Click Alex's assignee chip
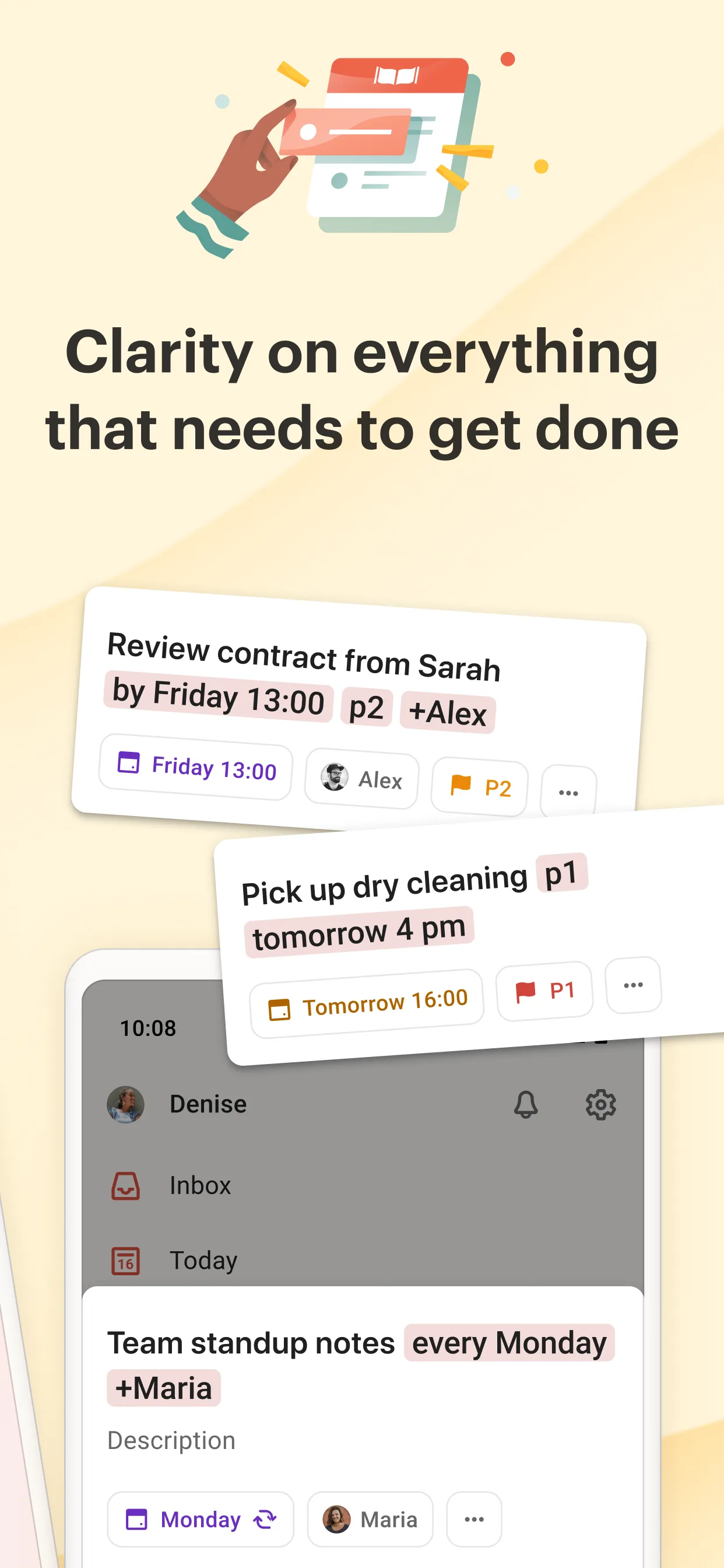Screen dimensions: 724x1568 click(361, 780)
